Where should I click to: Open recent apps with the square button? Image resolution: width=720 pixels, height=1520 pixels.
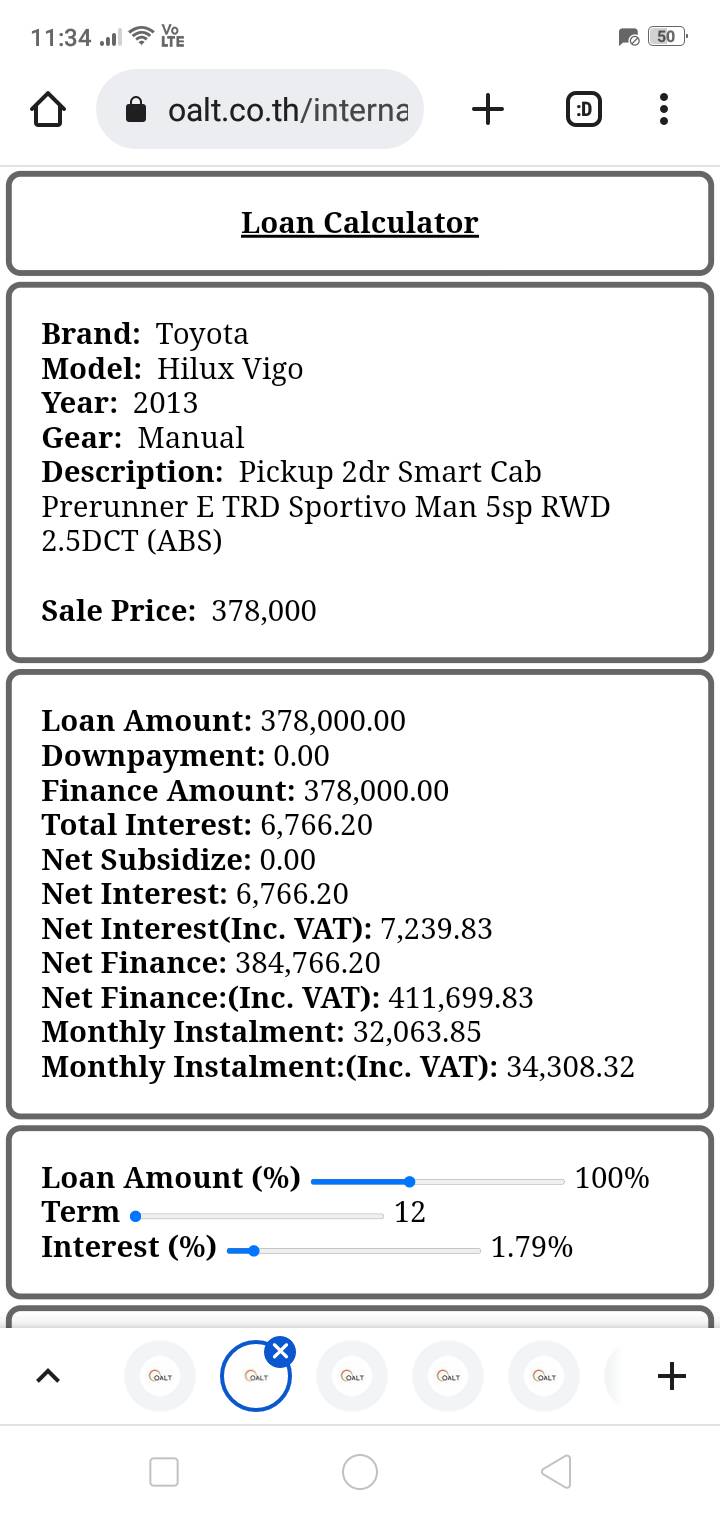click(164, 1472)
